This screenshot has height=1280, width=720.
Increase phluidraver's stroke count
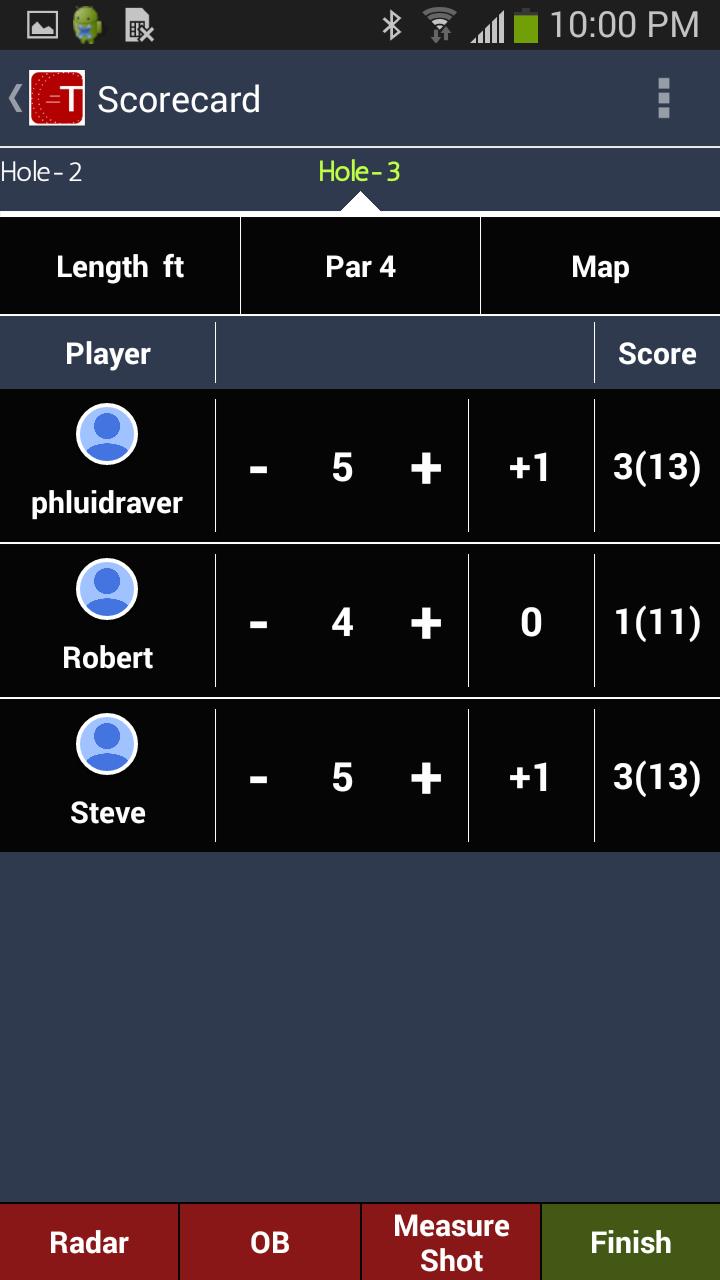tap(426, 468)
